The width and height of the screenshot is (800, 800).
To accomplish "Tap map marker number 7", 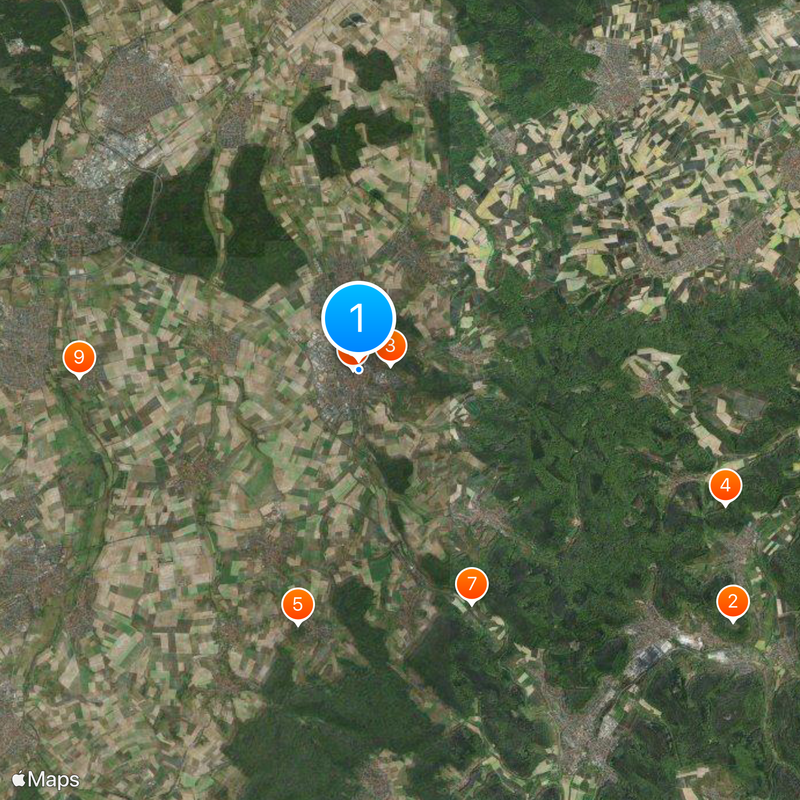I will point(471,584).
